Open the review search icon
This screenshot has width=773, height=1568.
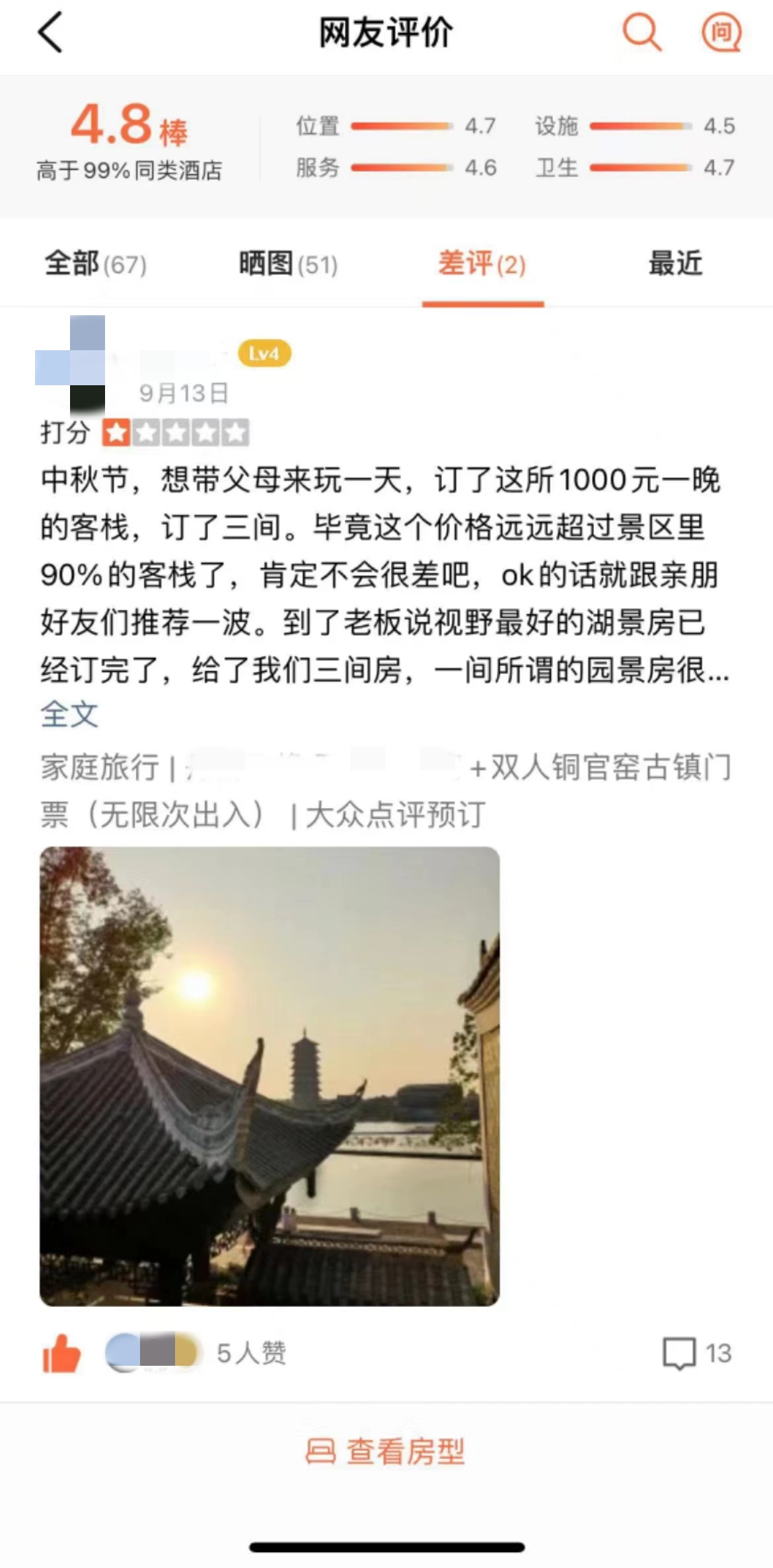tap(642, 32)
